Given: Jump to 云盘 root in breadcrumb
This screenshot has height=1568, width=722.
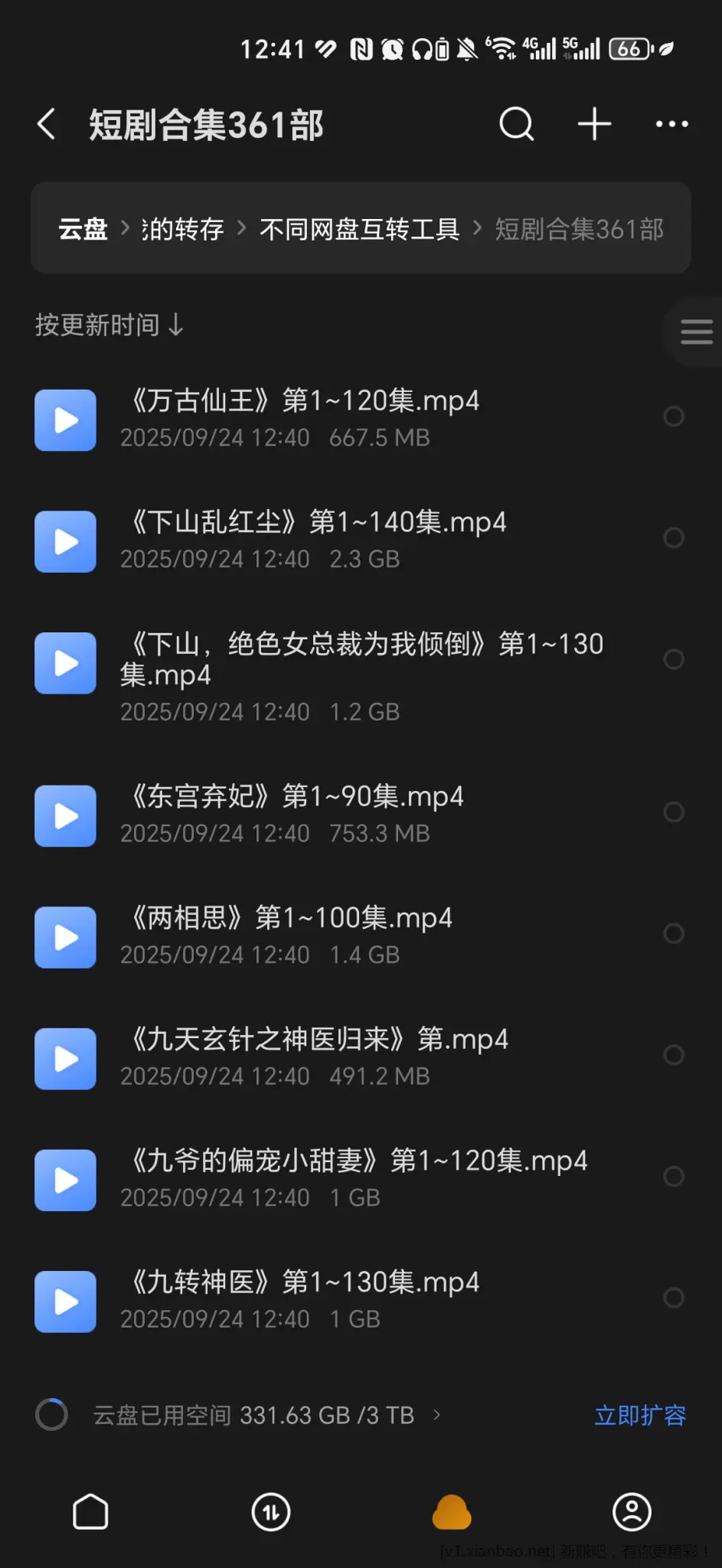Looking at the screenshot, I should pyautogui.click(x=83, y=229).
